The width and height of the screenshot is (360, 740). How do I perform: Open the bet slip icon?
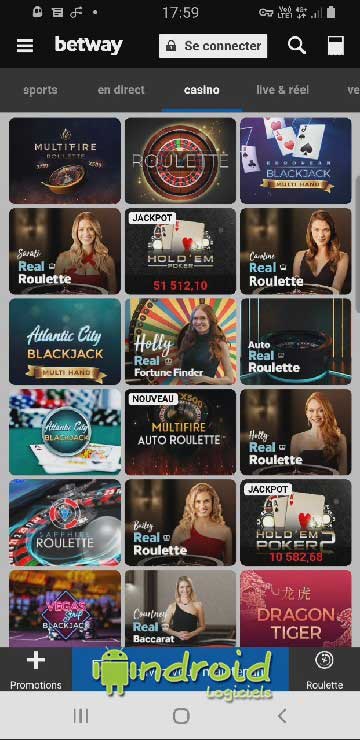click(336, 46)
